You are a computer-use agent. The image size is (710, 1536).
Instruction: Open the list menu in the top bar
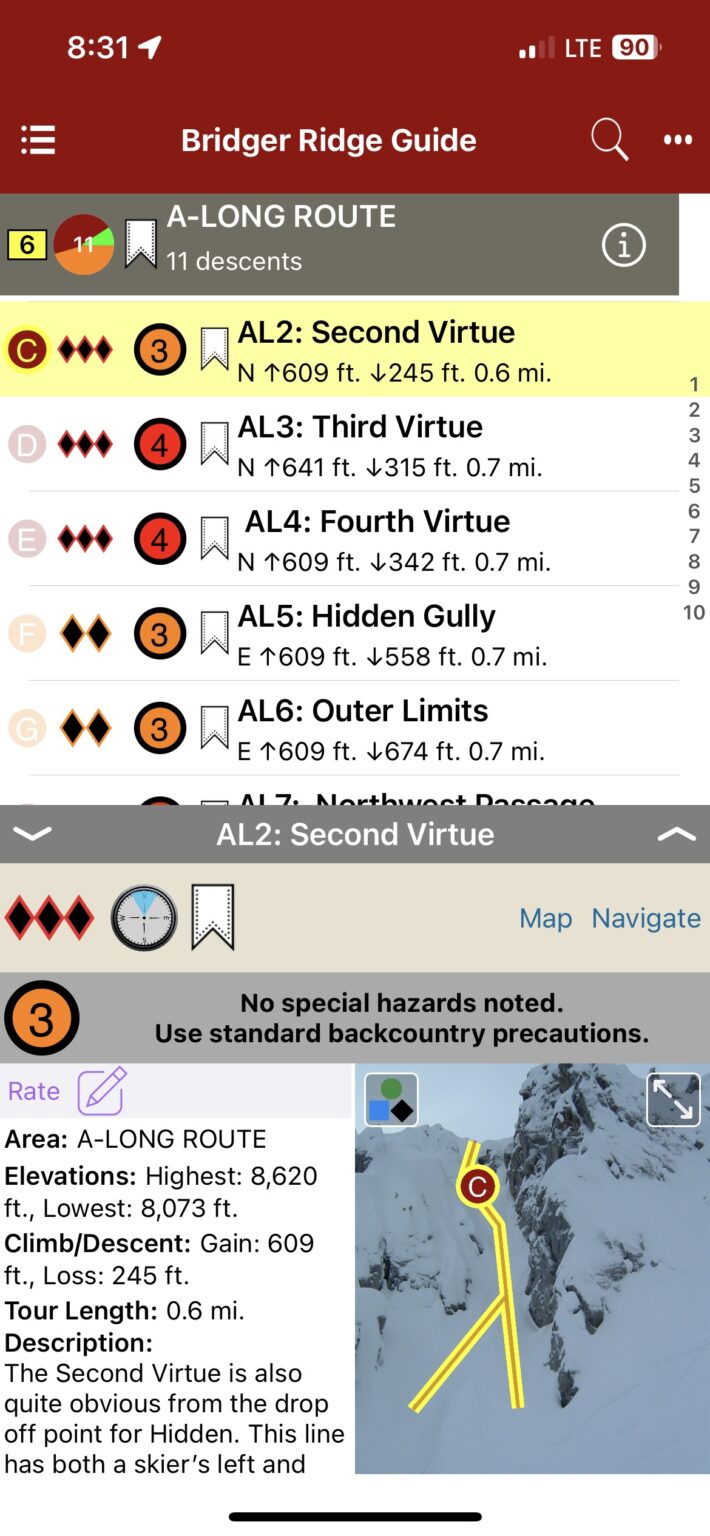point(38,140)
